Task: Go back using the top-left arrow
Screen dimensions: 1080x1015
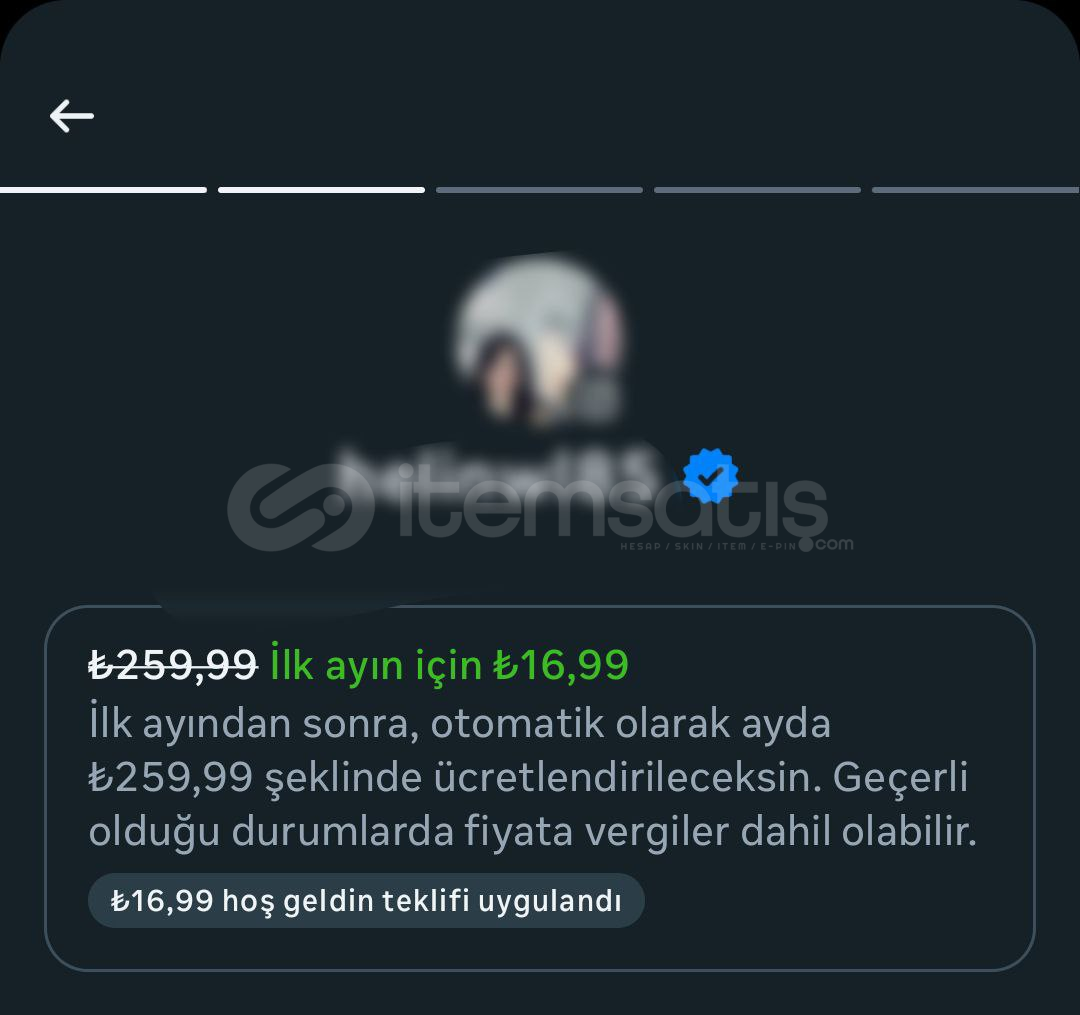Action: click(72, 116)
